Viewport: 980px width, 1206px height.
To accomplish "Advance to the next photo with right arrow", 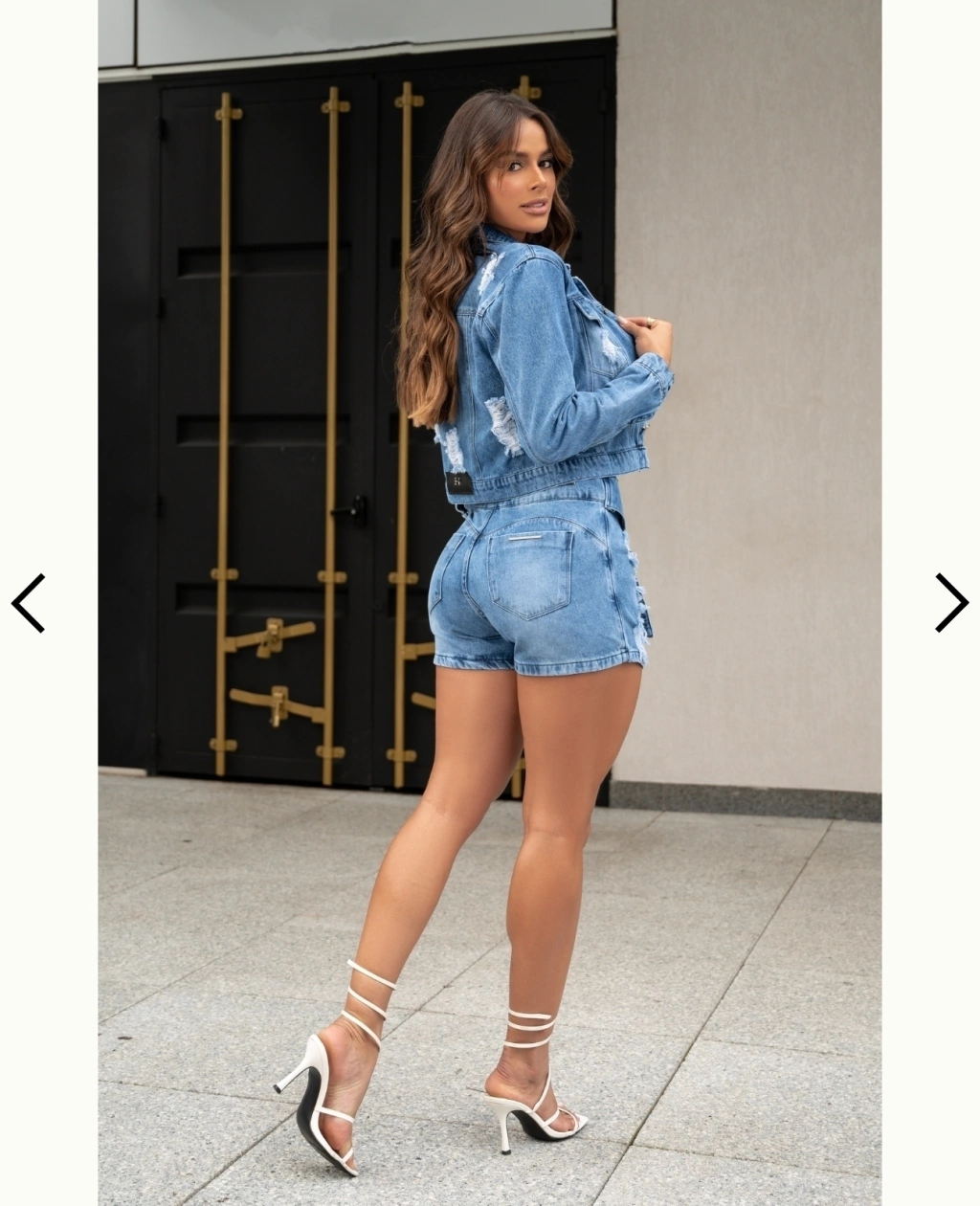I will (951, 603).
